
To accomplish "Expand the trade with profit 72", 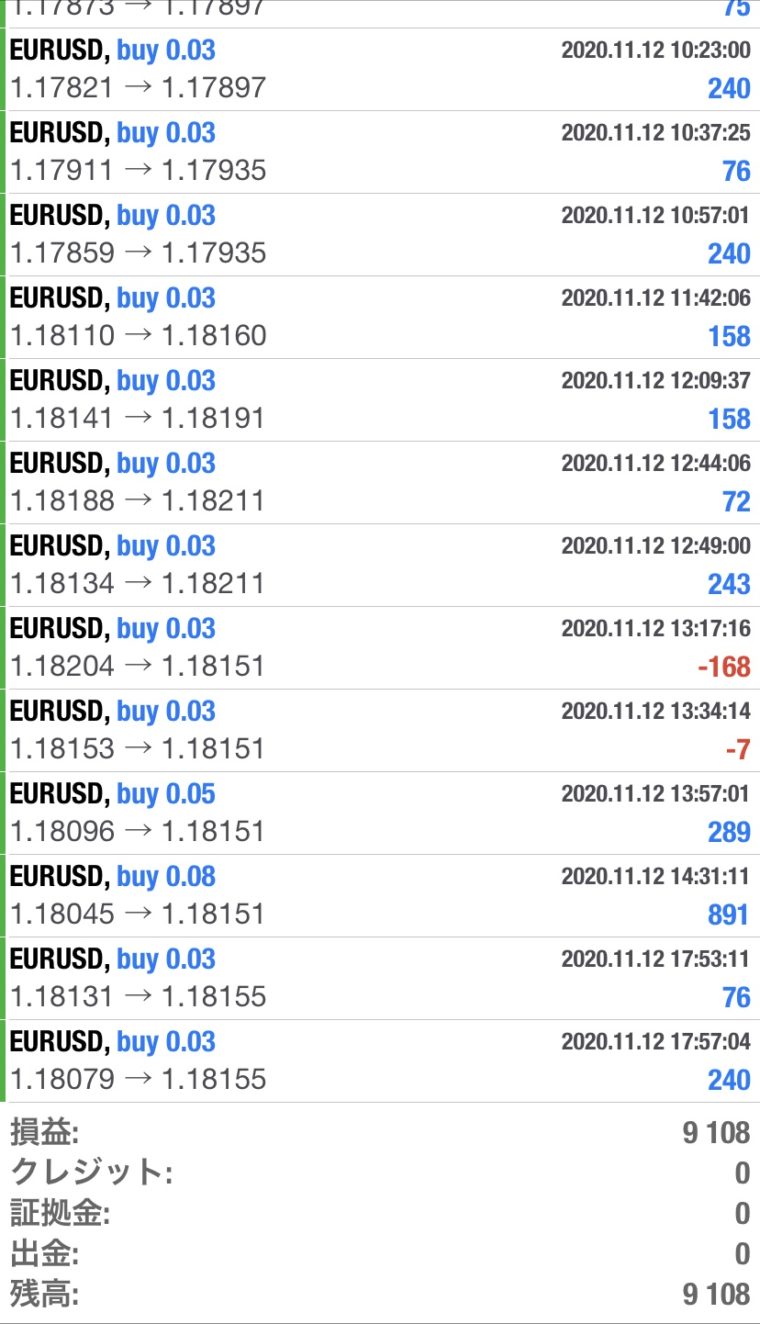I will [x=380, y=483].
